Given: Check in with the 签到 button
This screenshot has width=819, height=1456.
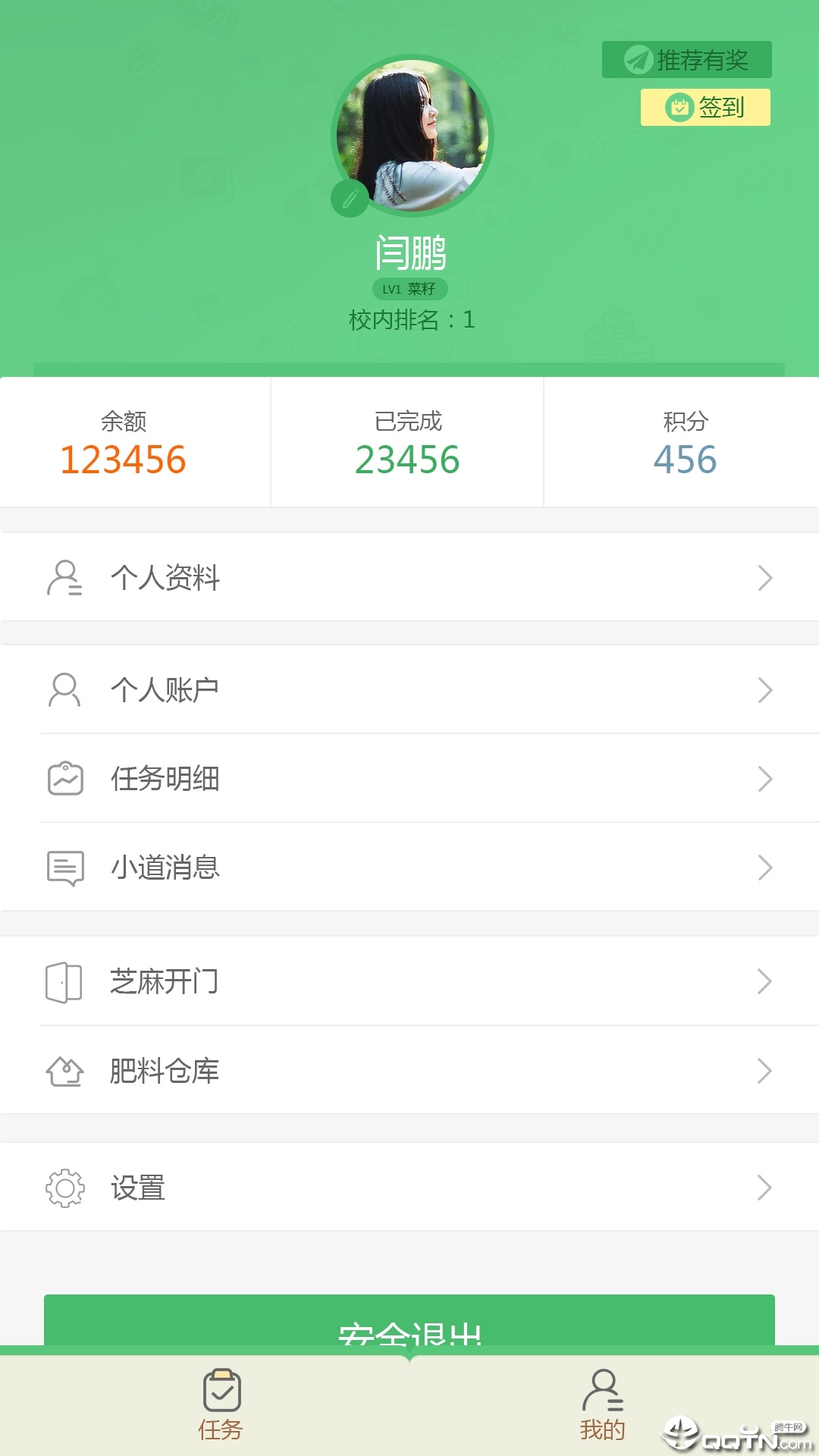Looking at the screenshot, I should tap(705, 108).
